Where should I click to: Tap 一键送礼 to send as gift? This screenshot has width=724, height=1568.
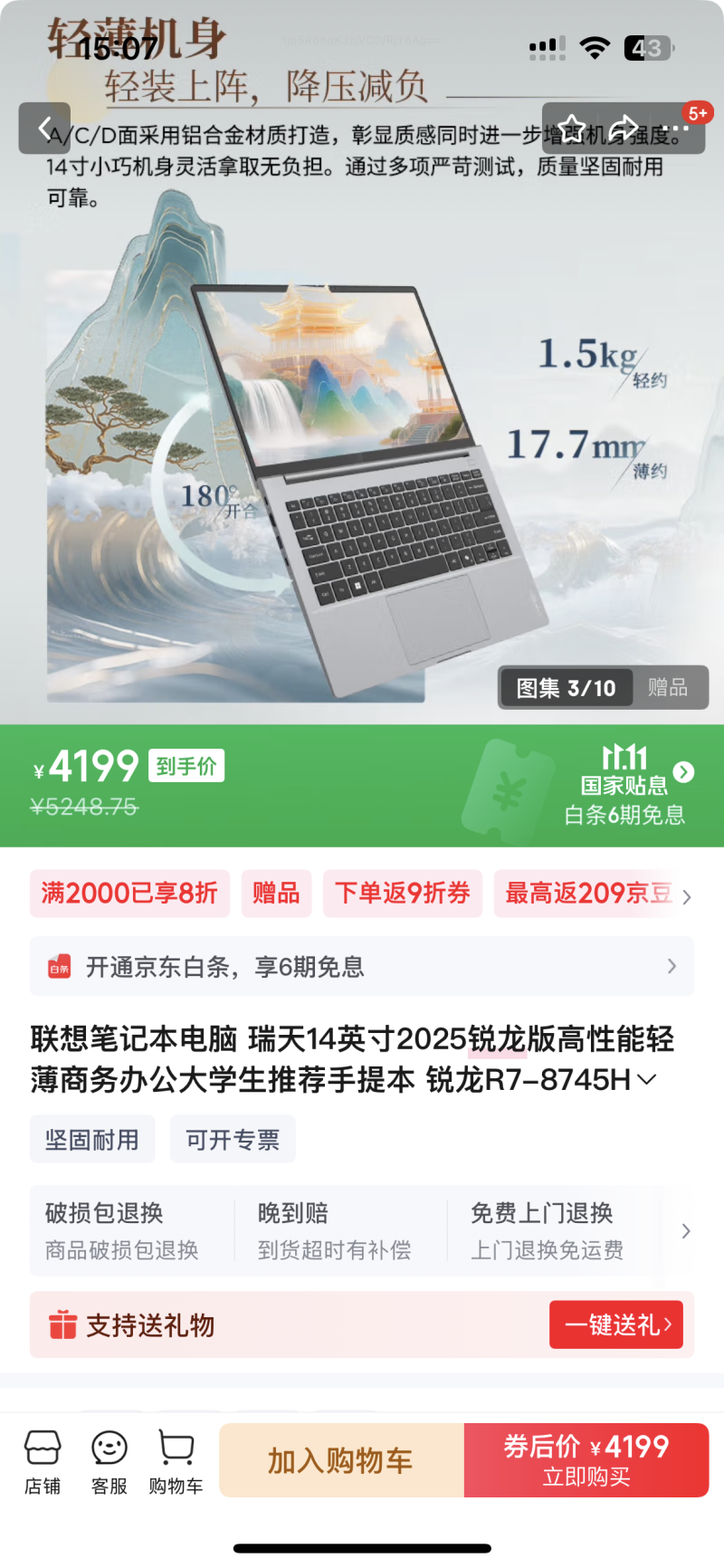(x=616, y=1325)
